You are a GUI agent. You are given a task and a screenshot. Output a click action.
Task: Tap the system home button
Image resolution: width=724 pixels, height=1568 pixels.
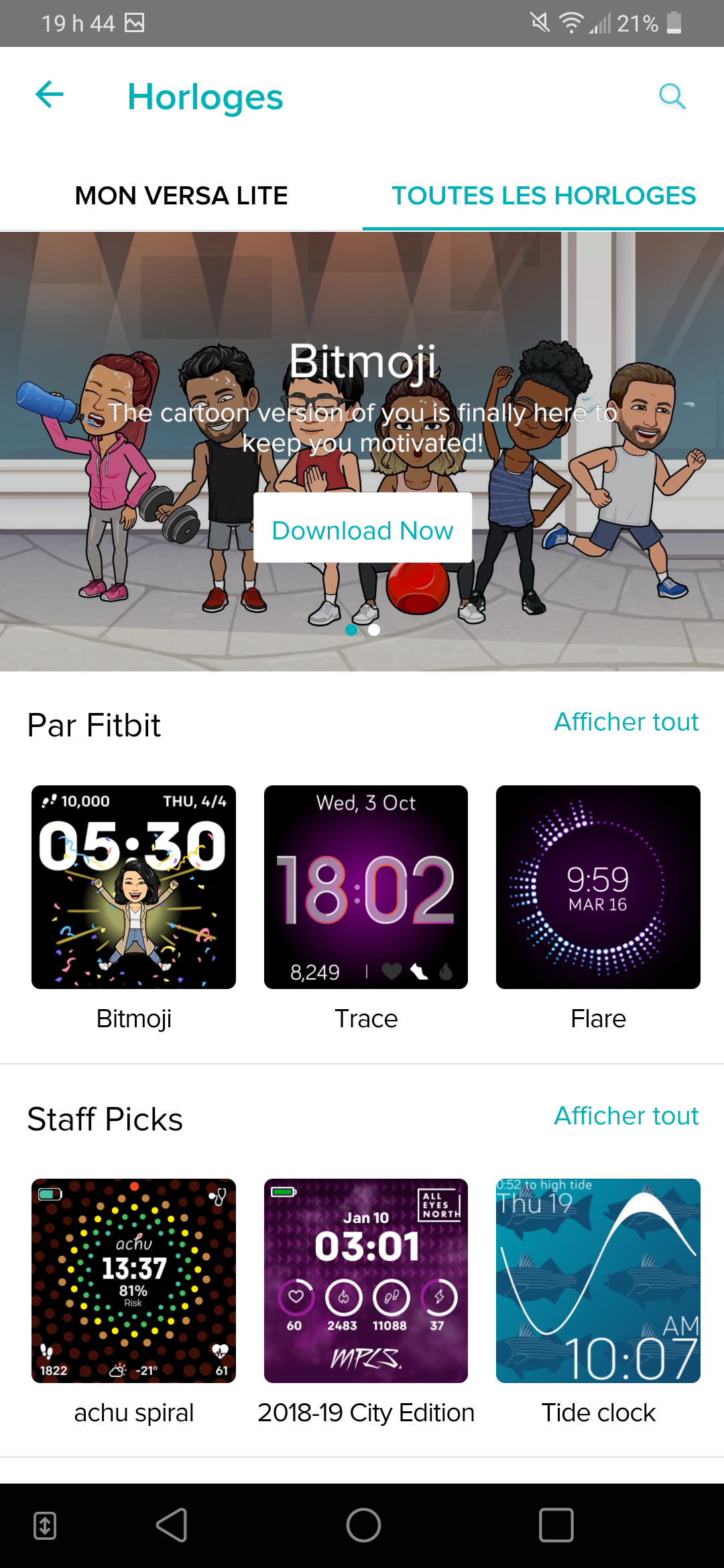pos(363,1526)
